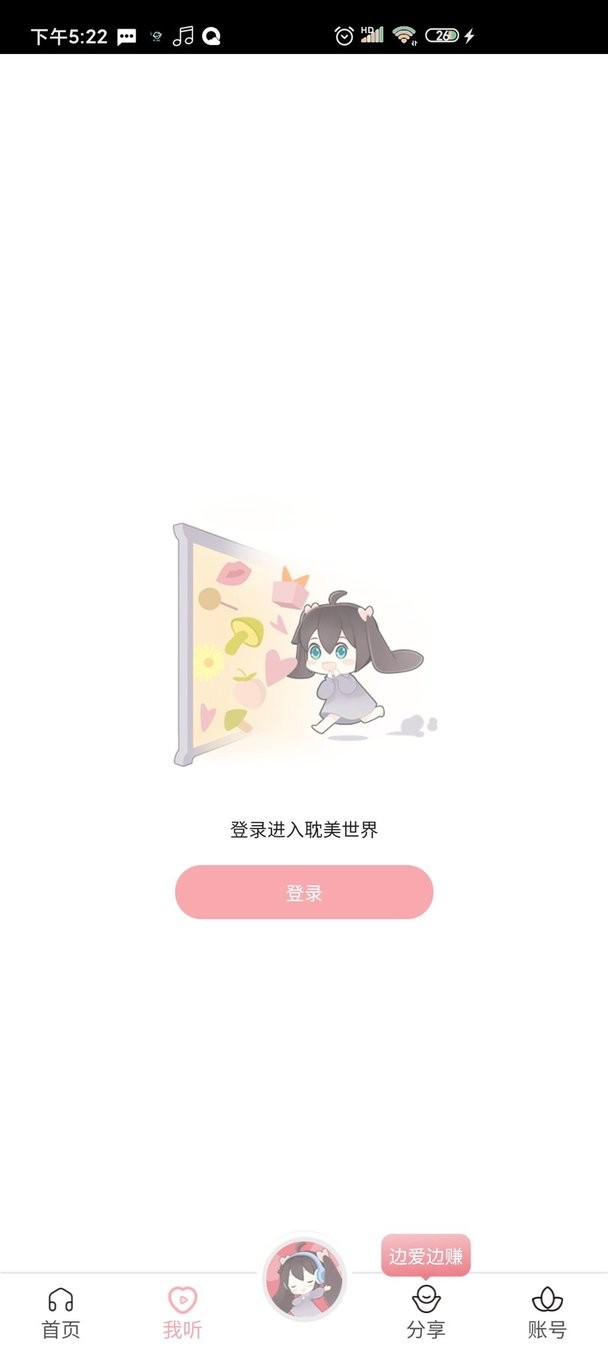This screenshot has height=1350, width=608.
Task: Open the center avatar player button
Action: tap(304, 1281)
